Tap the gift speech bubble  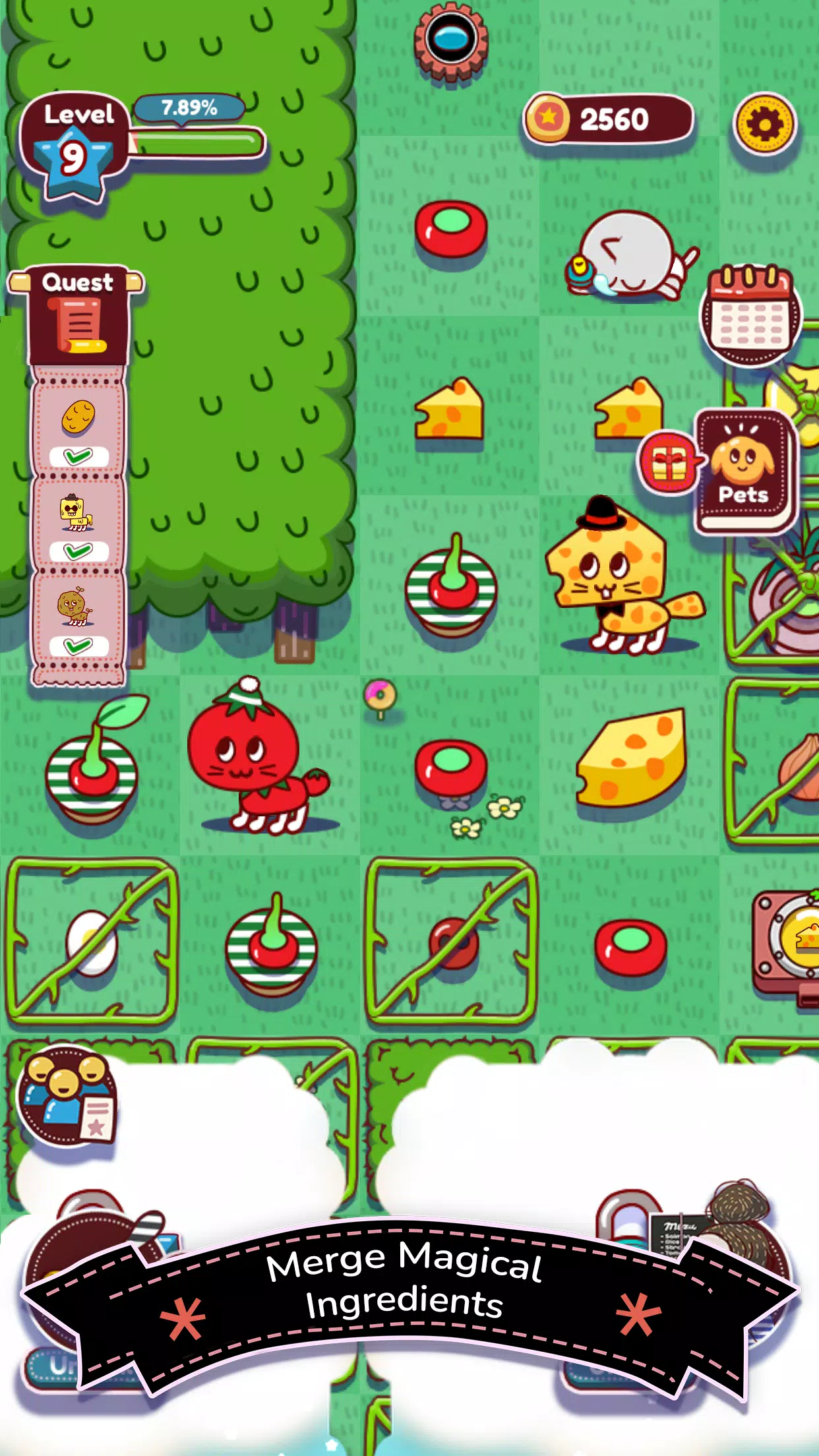[667, 463]
